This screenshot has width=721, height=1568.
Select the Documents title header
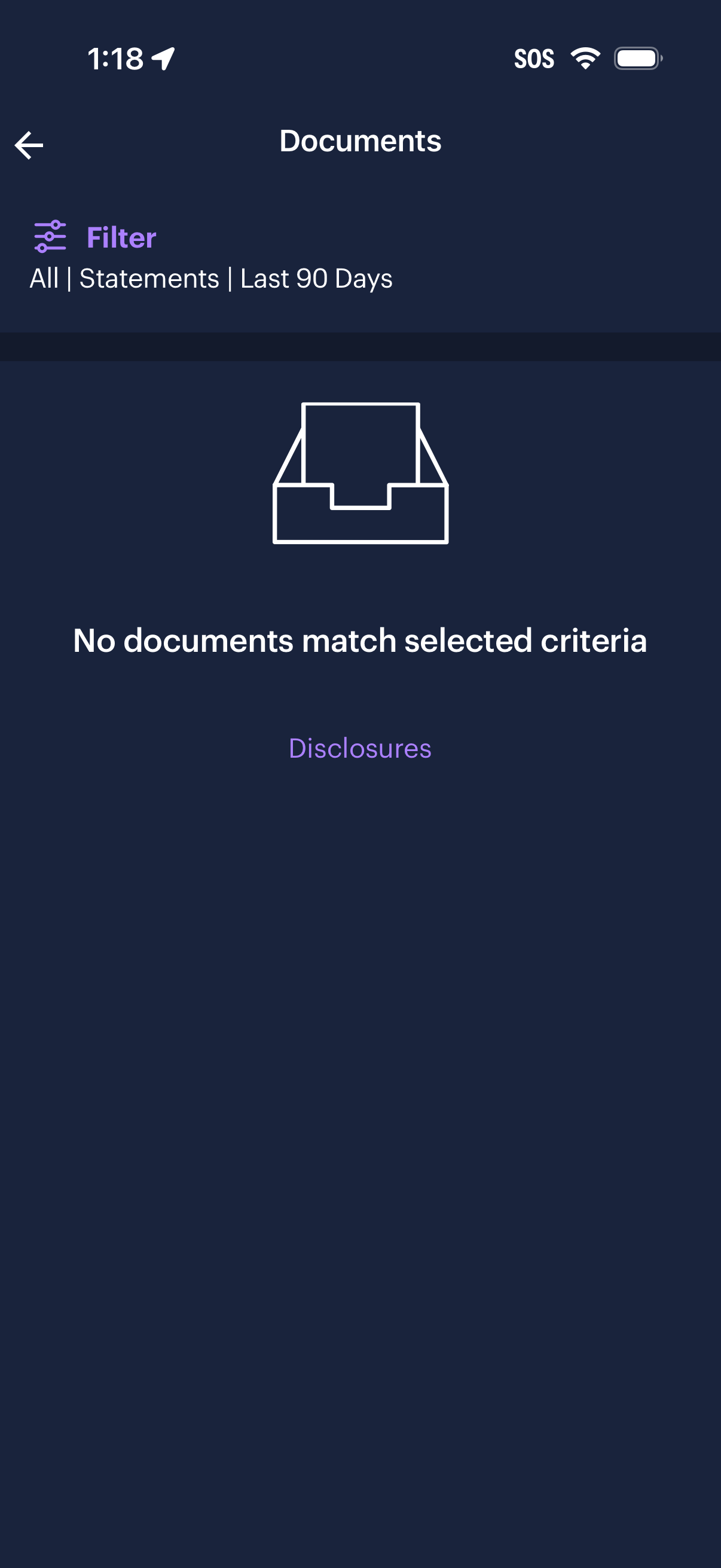(x=360, y=142)
